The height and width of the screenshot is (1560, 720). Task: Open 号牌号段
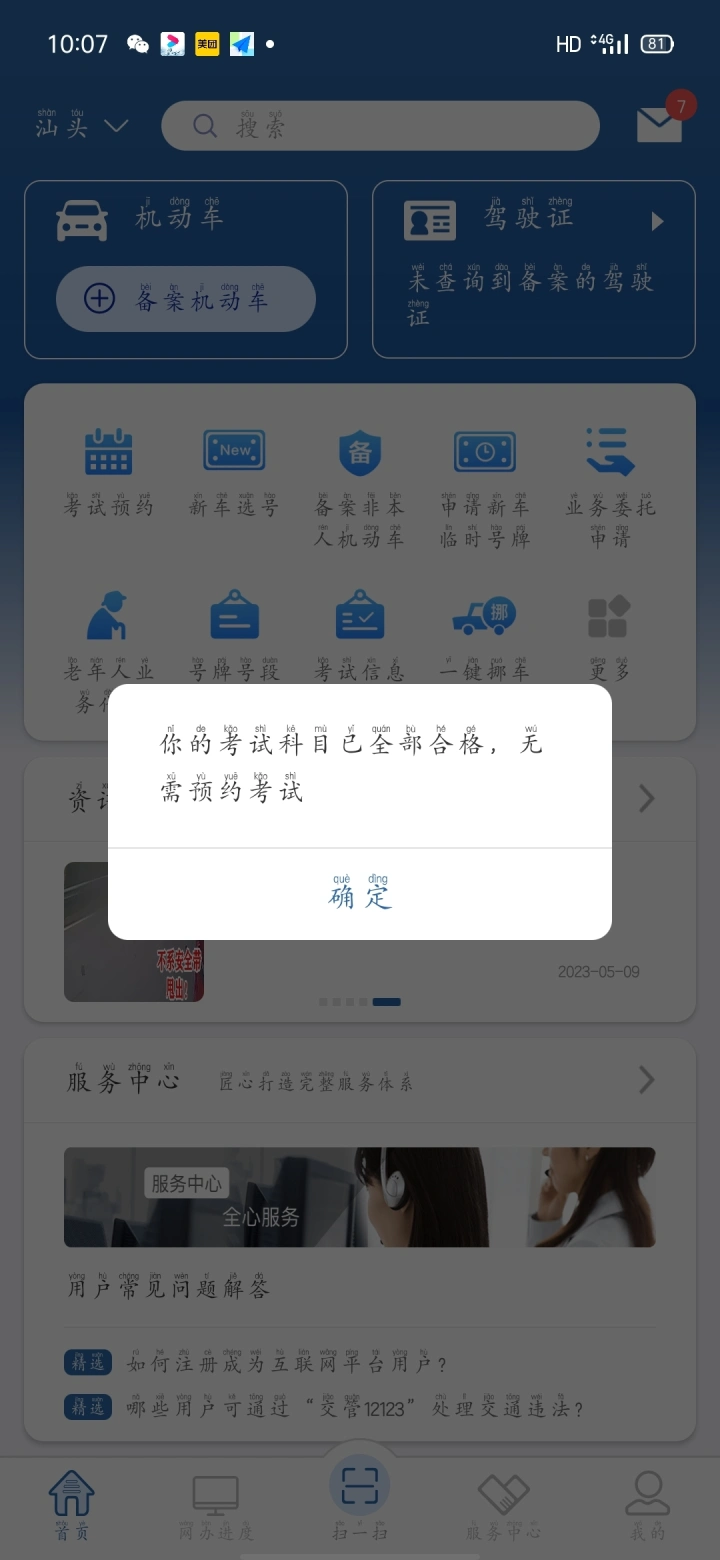pos(234,637)
